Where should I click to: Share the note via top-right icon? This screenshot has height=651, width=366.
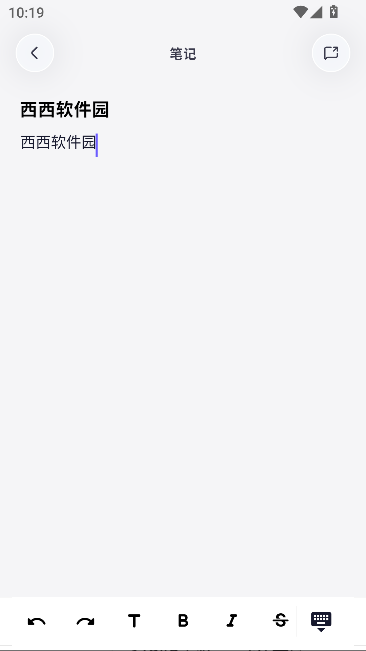(x=331, y=53)
